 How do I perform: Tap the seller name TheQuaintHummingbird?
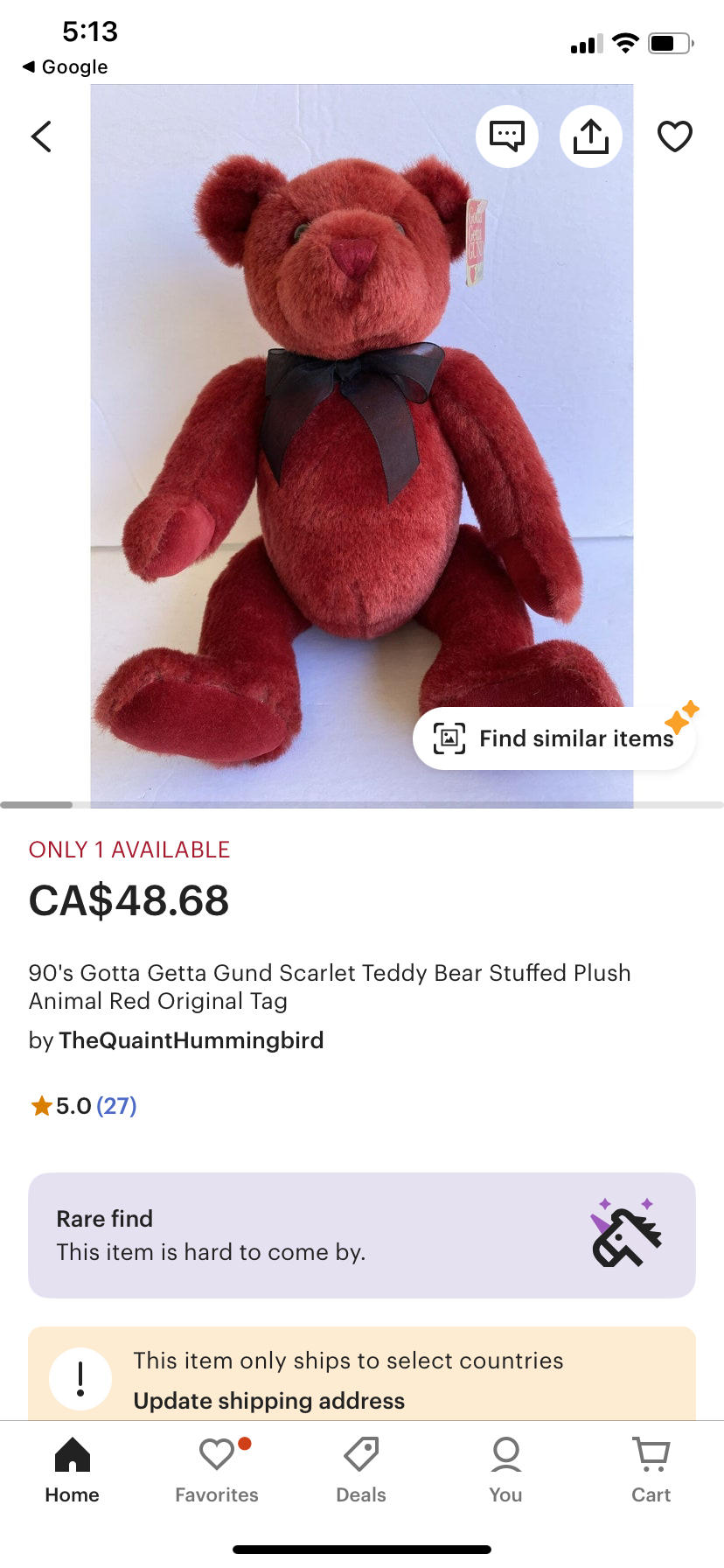(x=191, y=1040)
